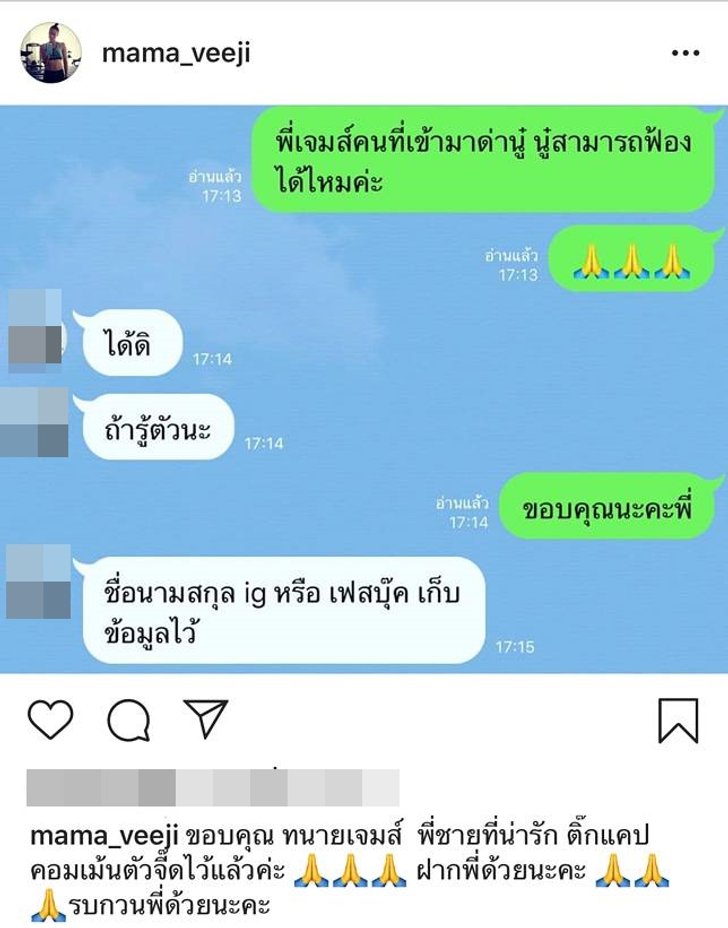Image resolution: width=728 pixels, height=928 pixels.
Task: Open the post's three-dot options menu
Action: (686, 53)
